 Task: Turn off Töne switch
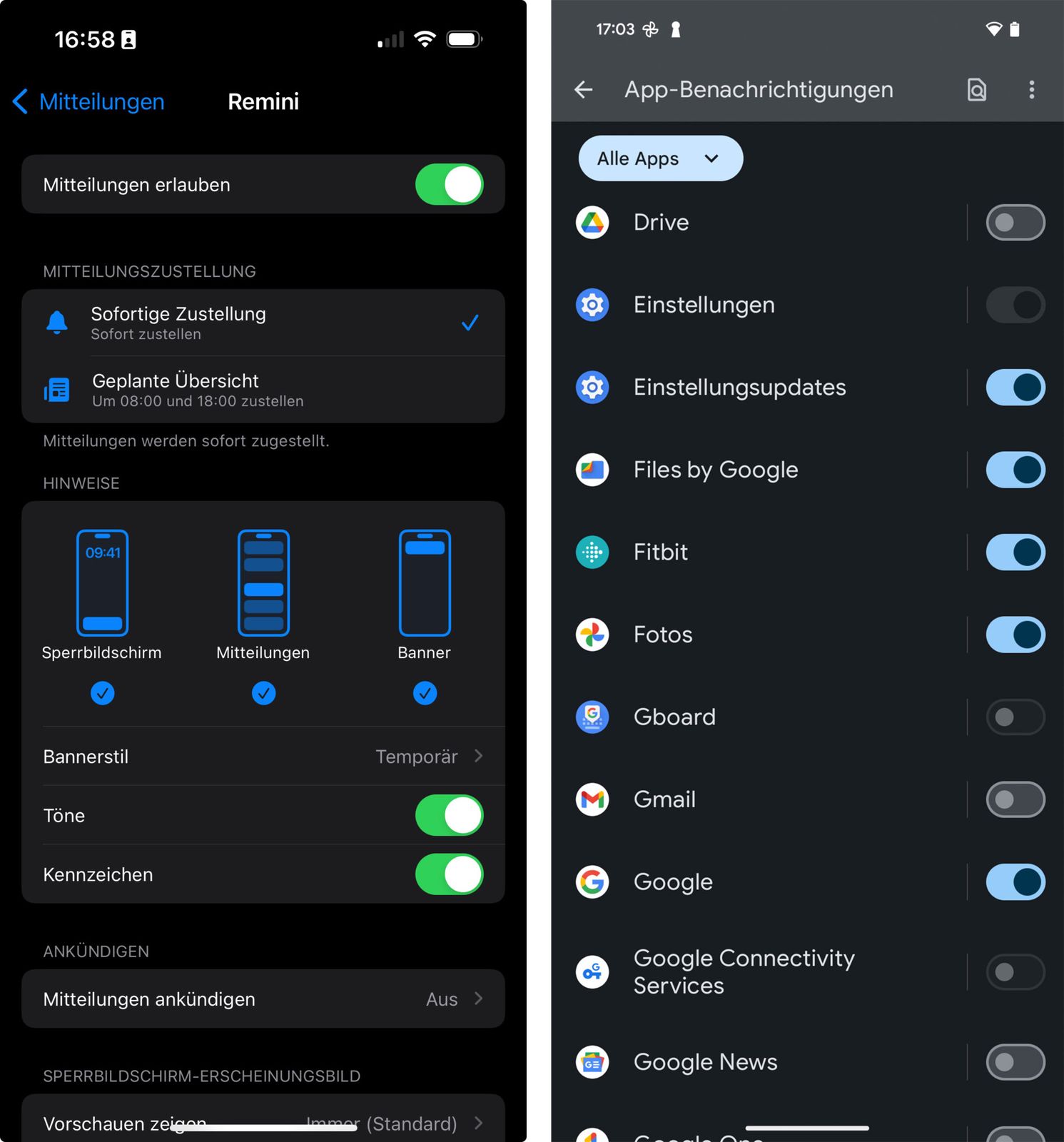click(x=449, y=815)
